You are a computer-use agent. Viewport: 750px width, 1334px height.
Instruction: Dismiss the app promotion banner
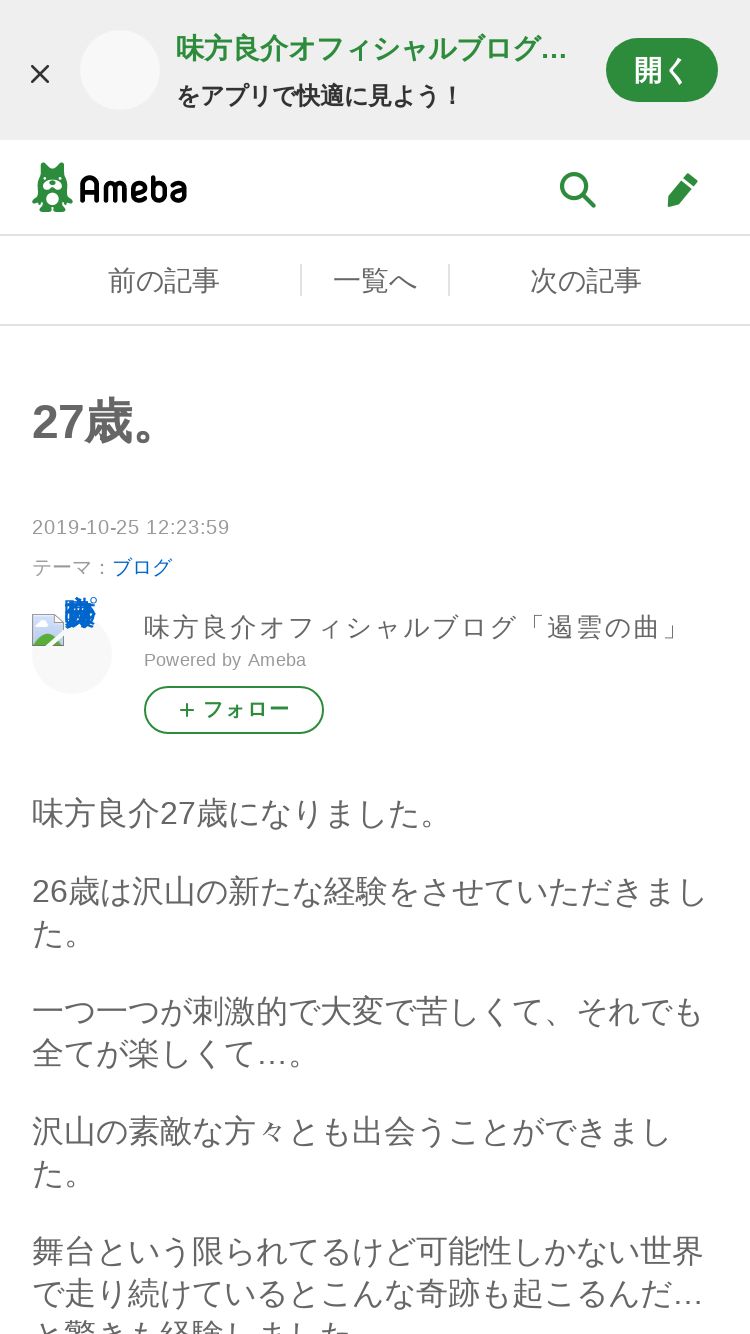pyautogui.click(x=40, y=73)
